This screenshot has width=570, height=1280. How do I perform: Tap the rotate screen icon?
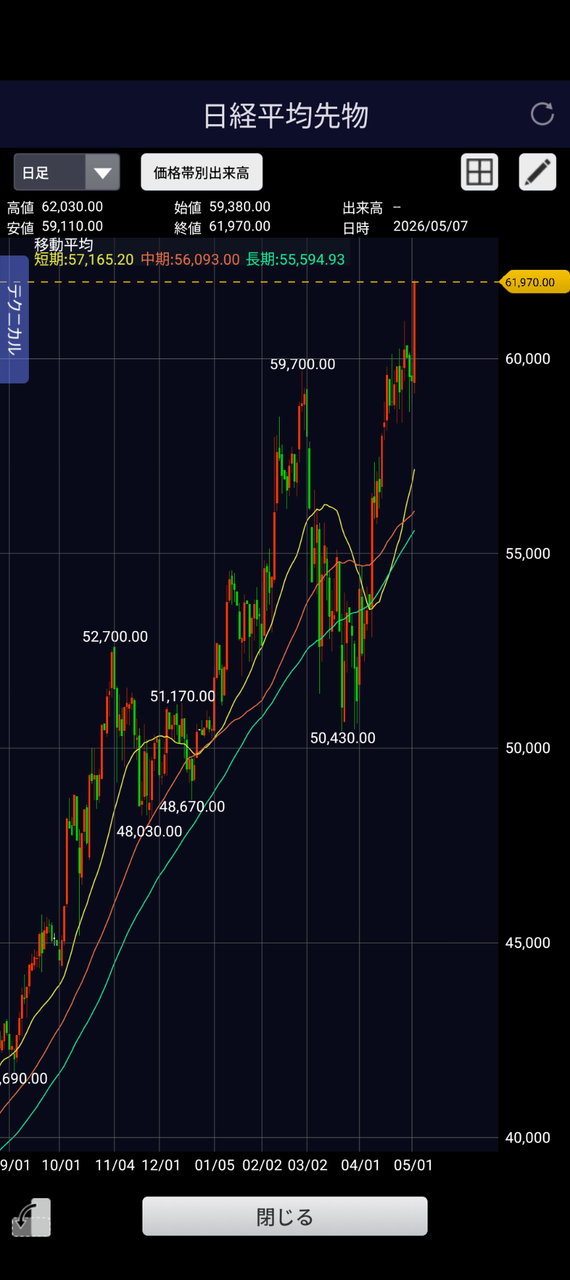(x=31, y=1217)
